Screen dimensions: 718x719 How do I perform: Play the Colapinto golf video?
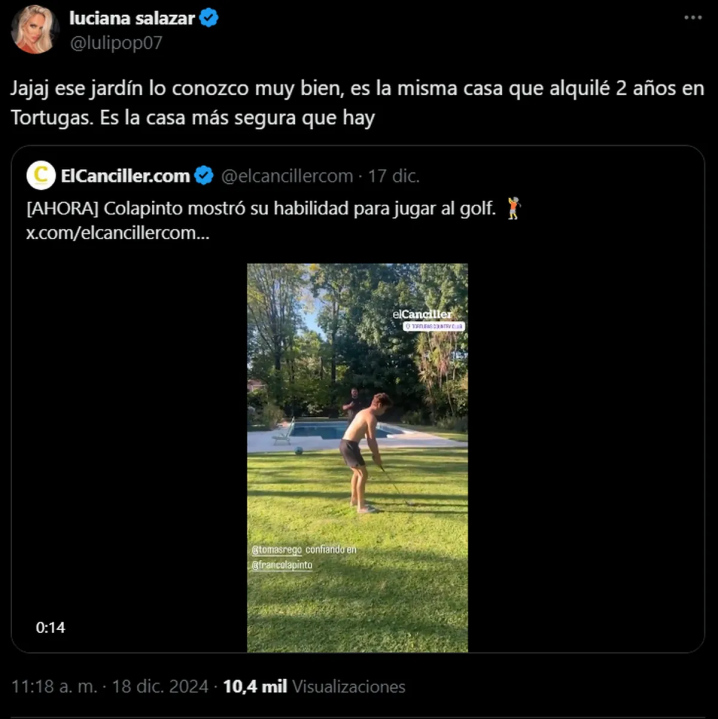tap(357, 458)
